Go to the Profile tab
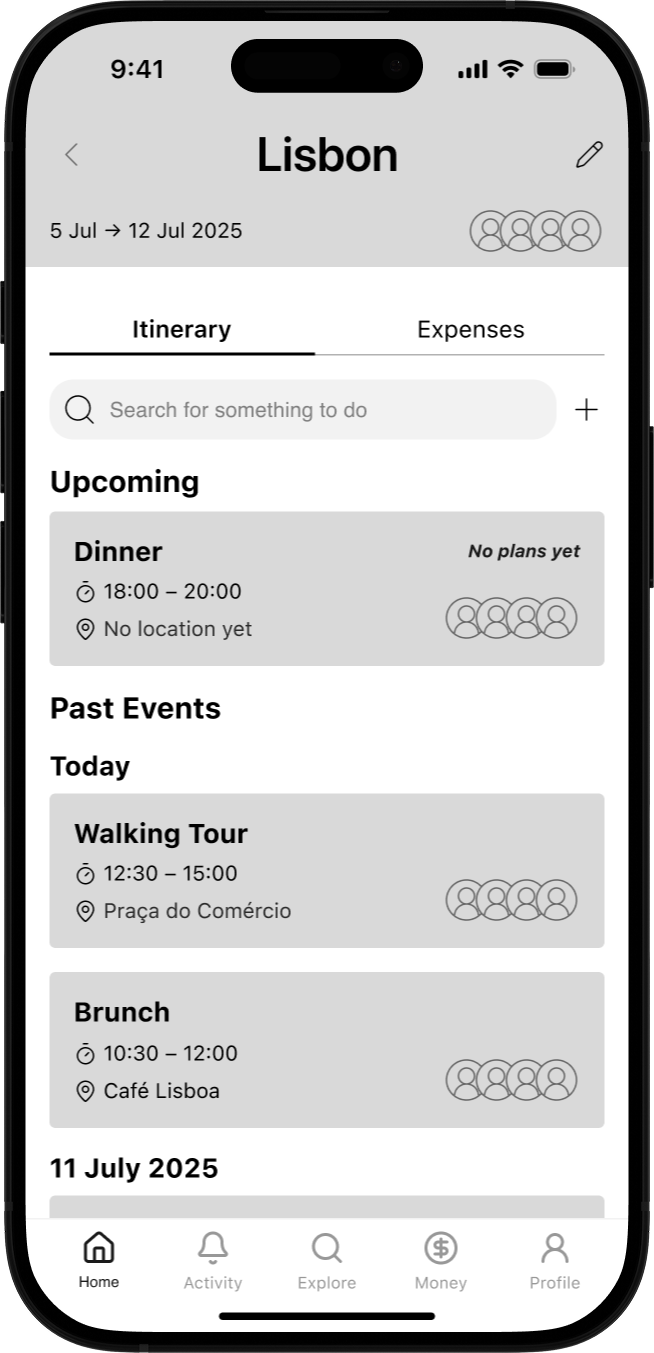654x1353 pixels. [554, 1260]
